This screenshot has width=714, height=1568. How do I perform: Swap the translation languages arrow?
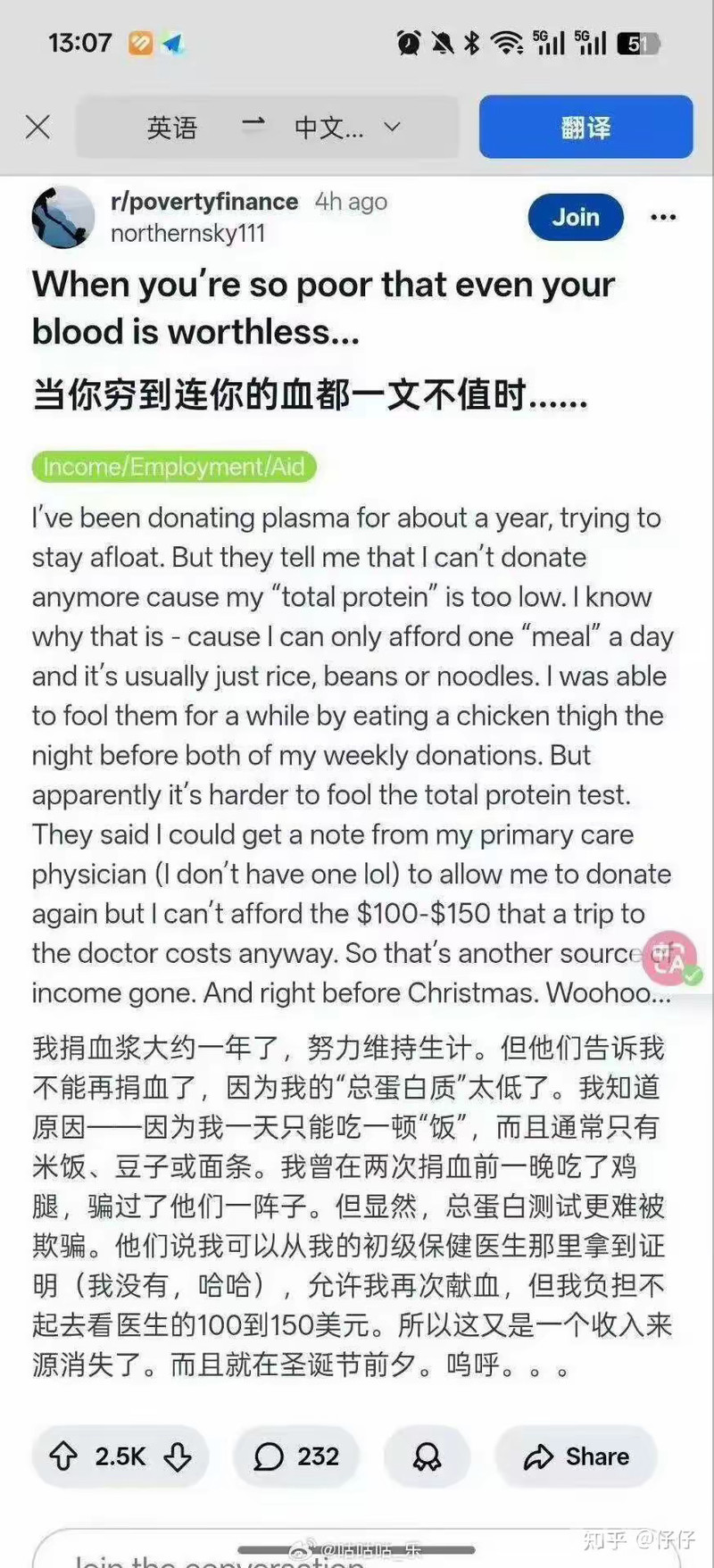[253, 125]
